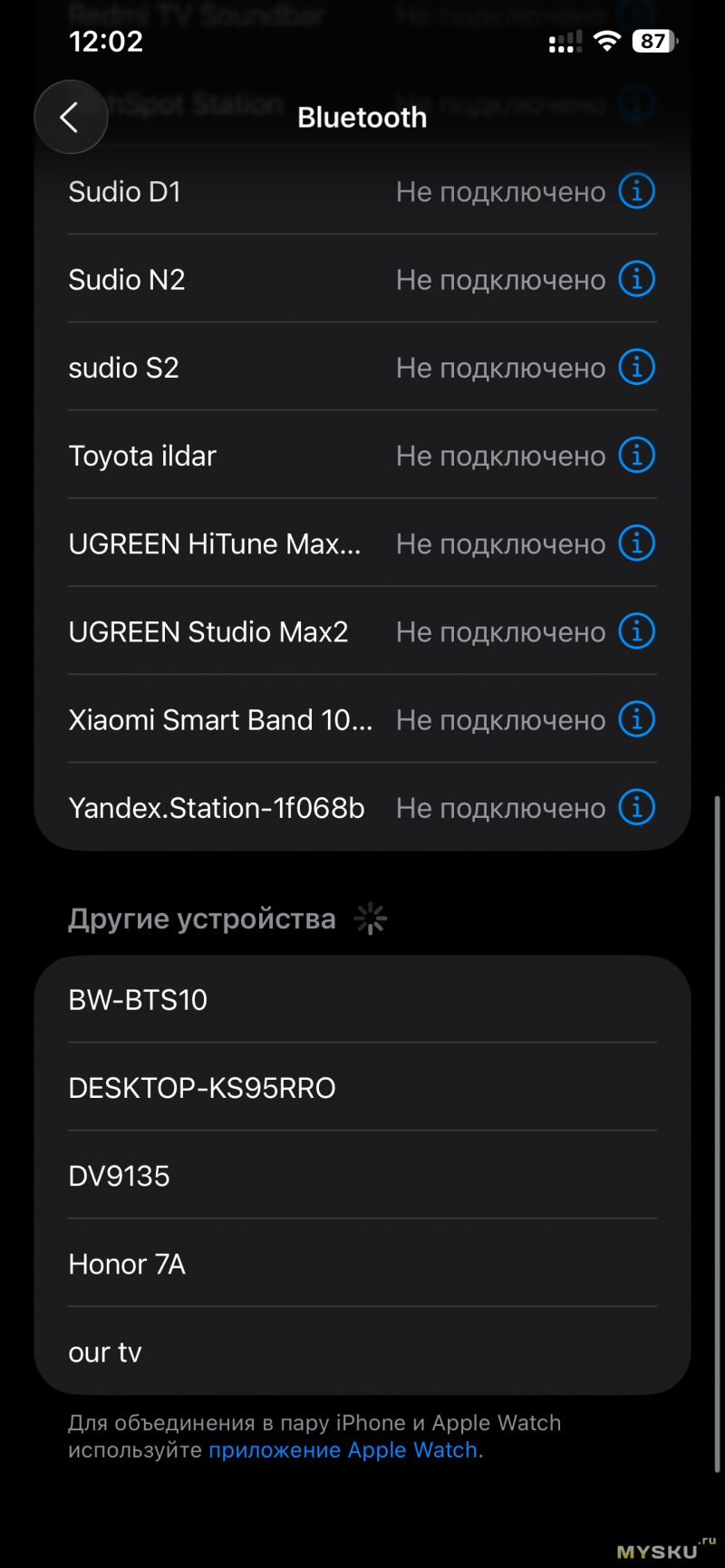View info for Xiaomi Smart Band 10
725x1568 pixels.
pyautogui.click(x=636, y=719)
